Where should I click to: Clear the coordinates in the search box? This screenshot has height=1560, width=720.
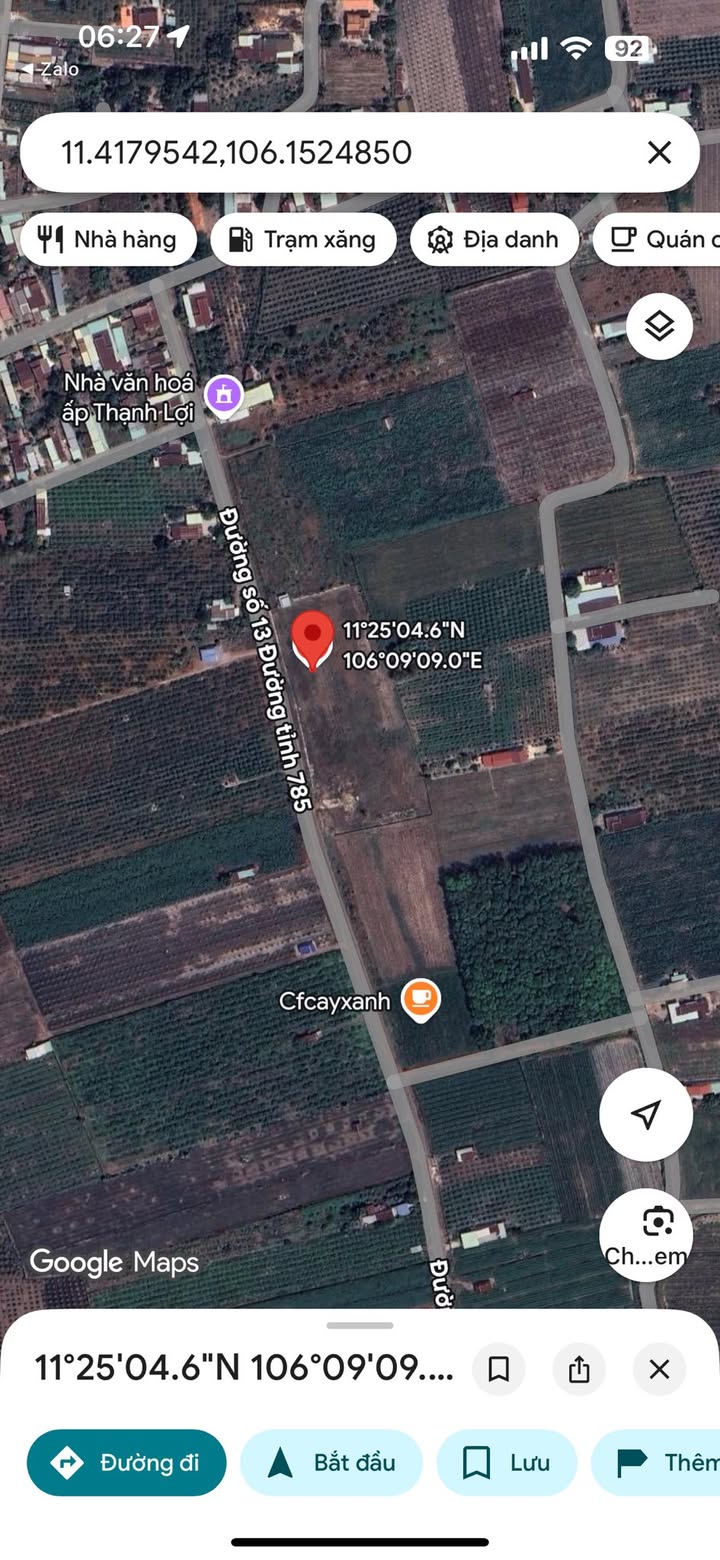(x=659, y=152)
